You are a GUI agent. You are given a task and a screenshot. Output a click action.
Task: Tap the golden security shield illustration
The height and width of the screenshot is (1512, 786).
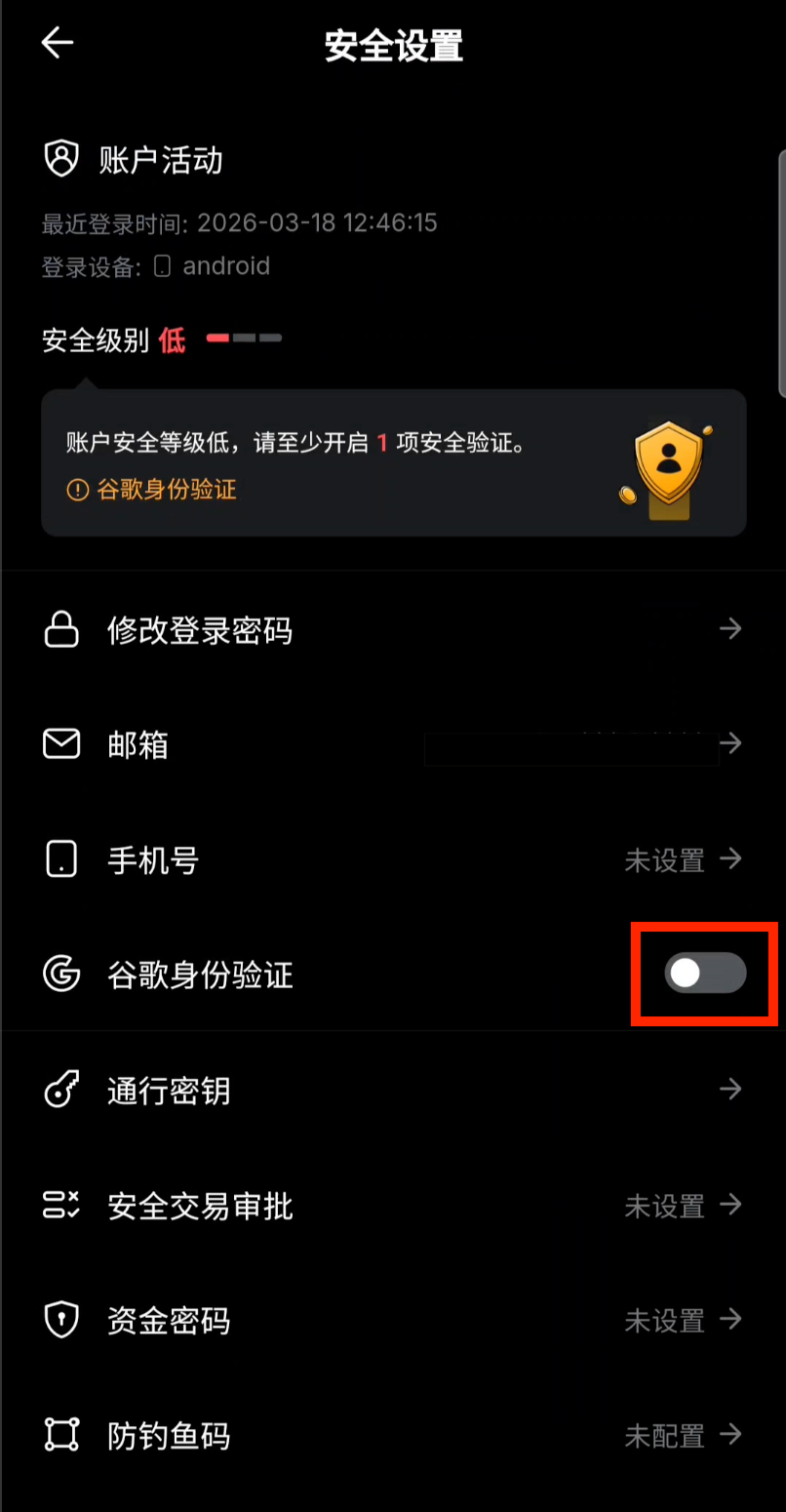pyautogui.click(x=668, y=465)
